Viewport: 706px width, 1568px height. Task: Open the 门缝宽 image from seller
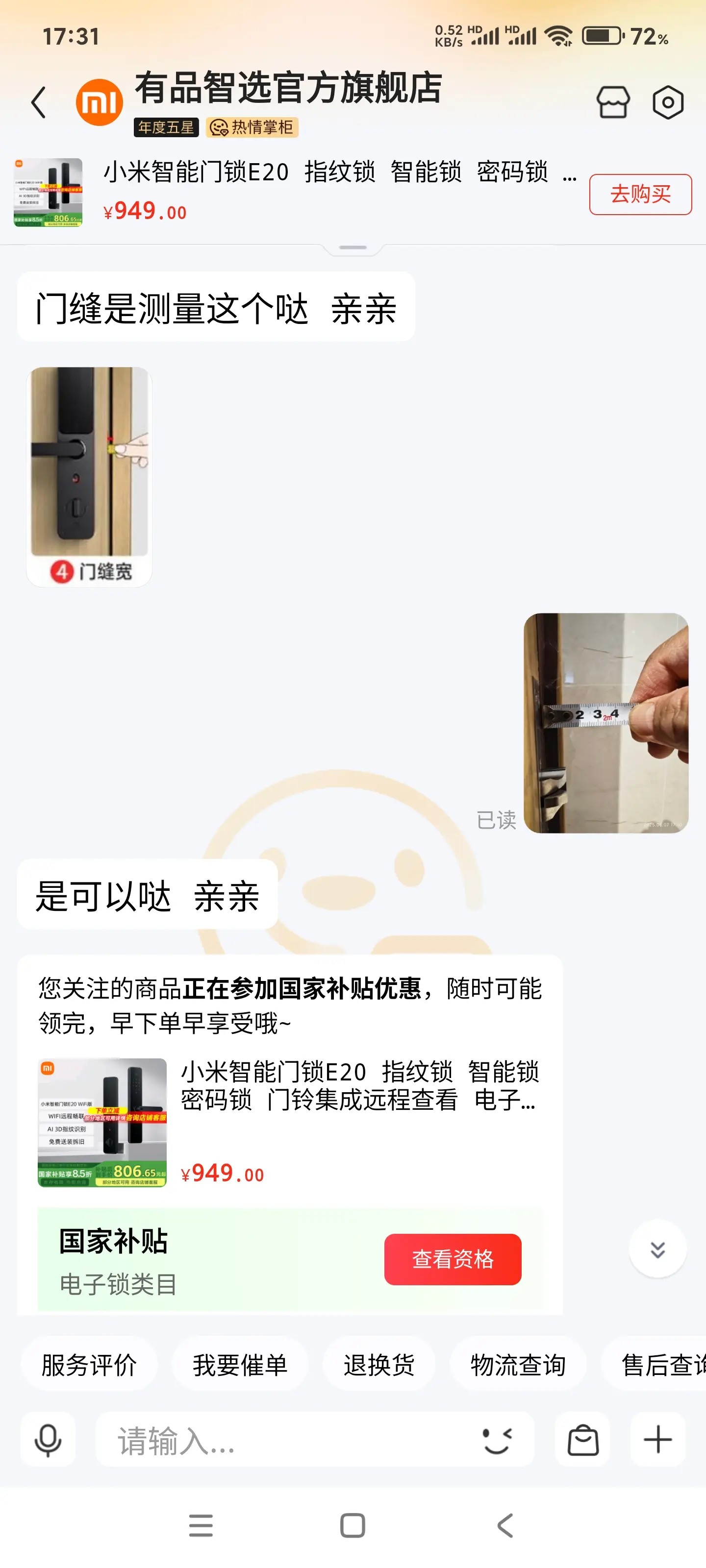[89, 476]
